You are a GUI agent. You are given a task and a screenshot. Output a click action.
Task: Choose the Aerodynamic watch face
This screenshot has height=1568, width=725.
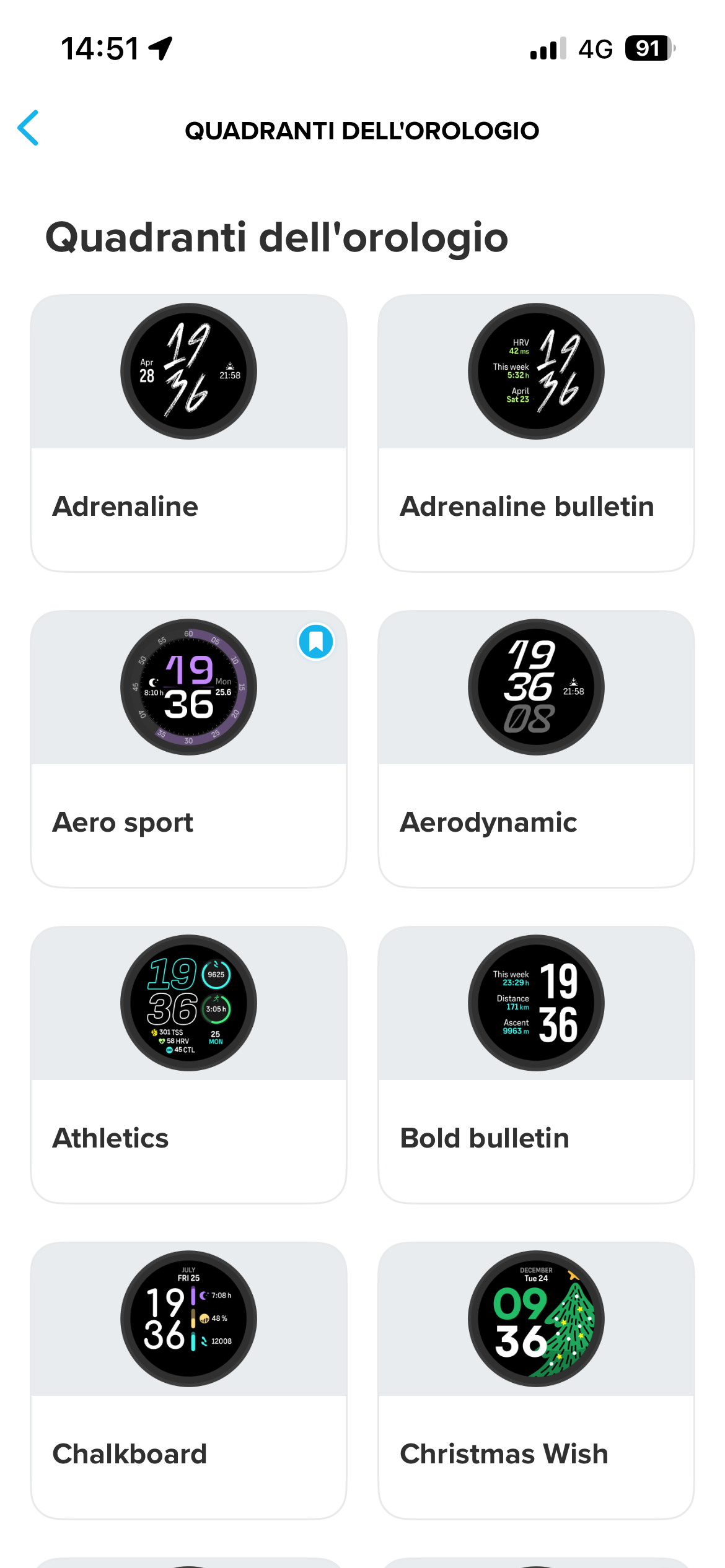(x=536, y=748)
